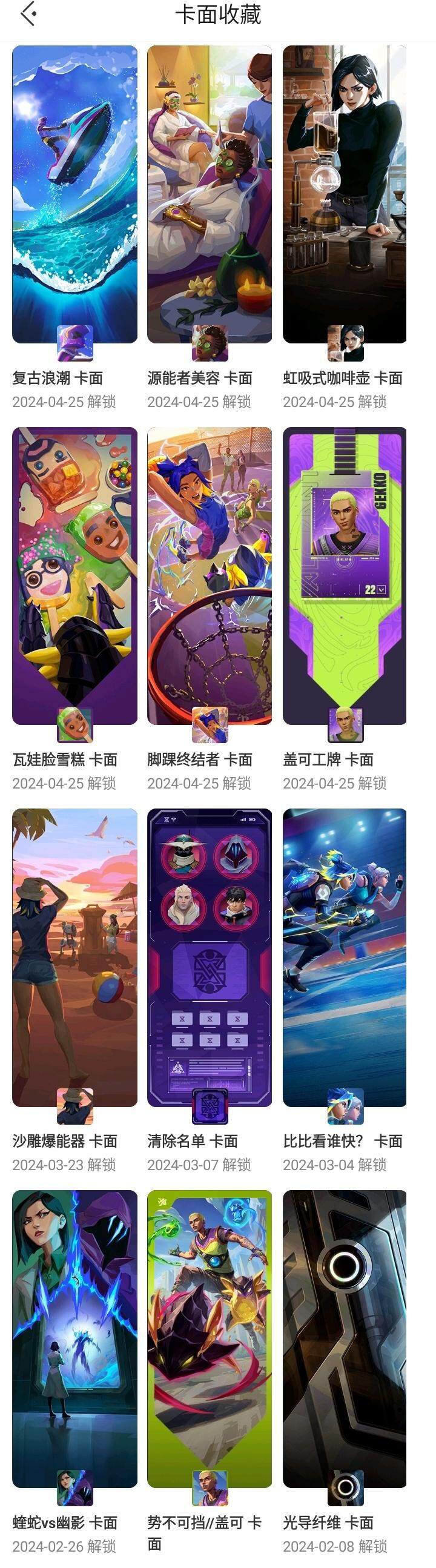Select the 光导纤维 card
This screenshot has width=436, height=1568.
pos(345,1339)
